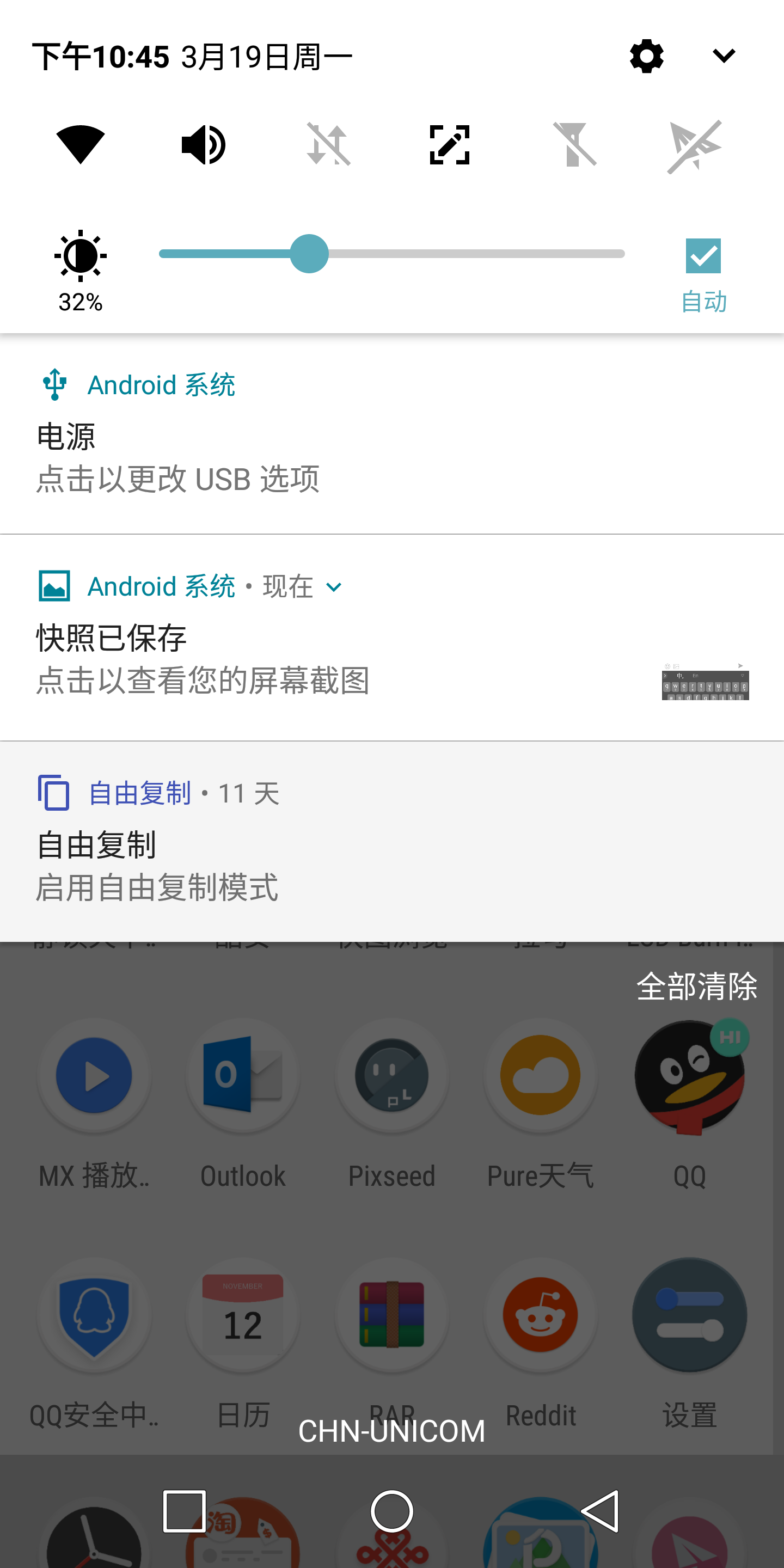Open the RAR app

(x=391, y=1315)
